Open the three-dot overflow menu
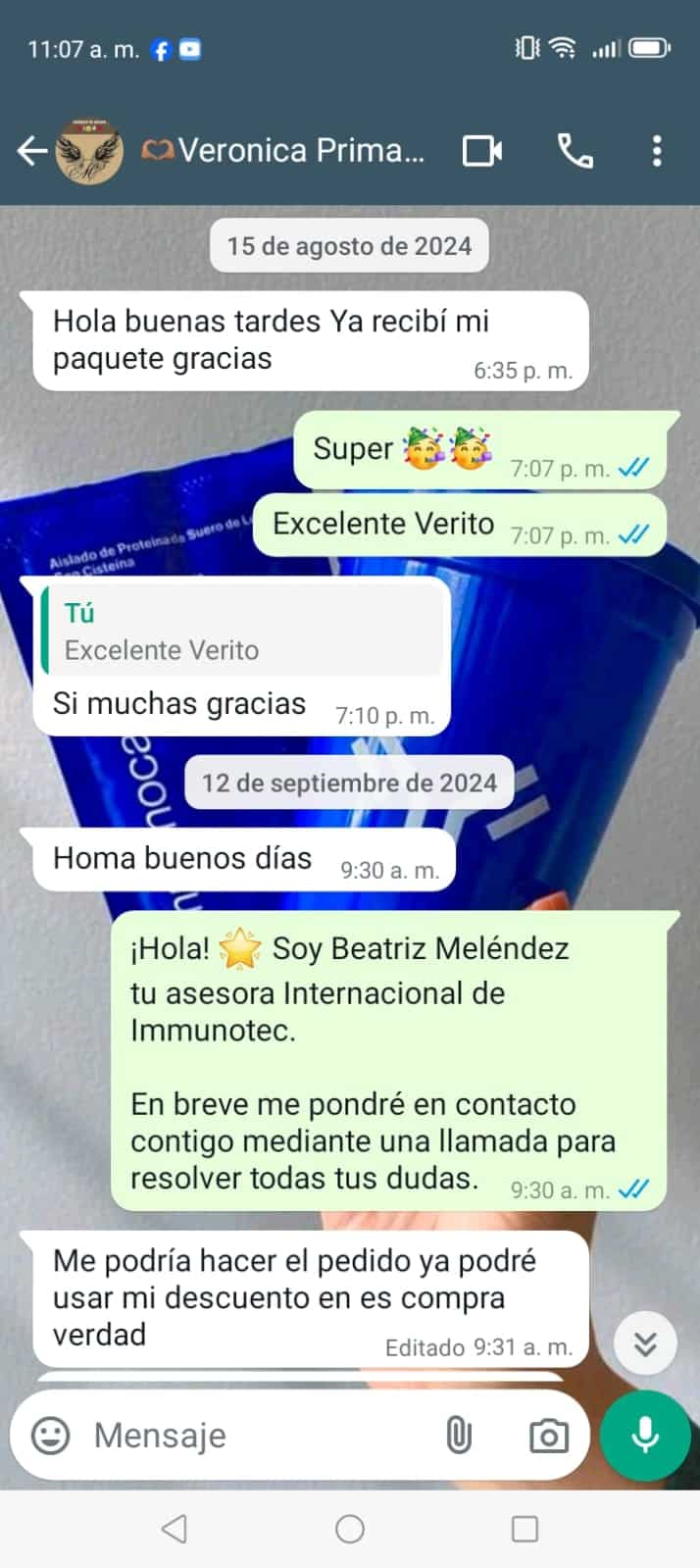 point(656,151)
